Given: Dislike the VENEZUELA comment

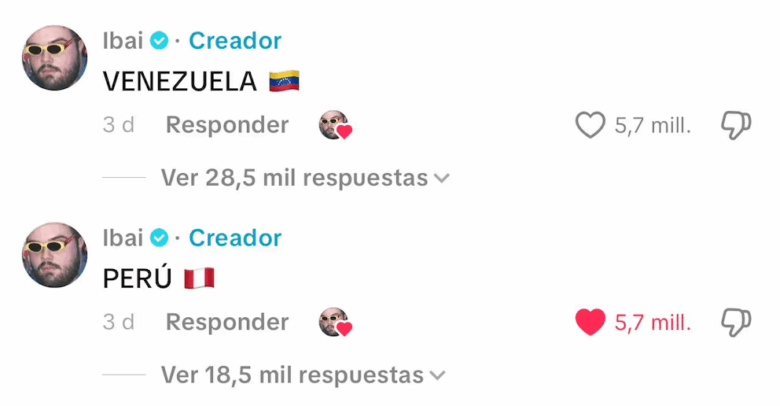Looking at the screenshot, I should [x=736, y=126].
